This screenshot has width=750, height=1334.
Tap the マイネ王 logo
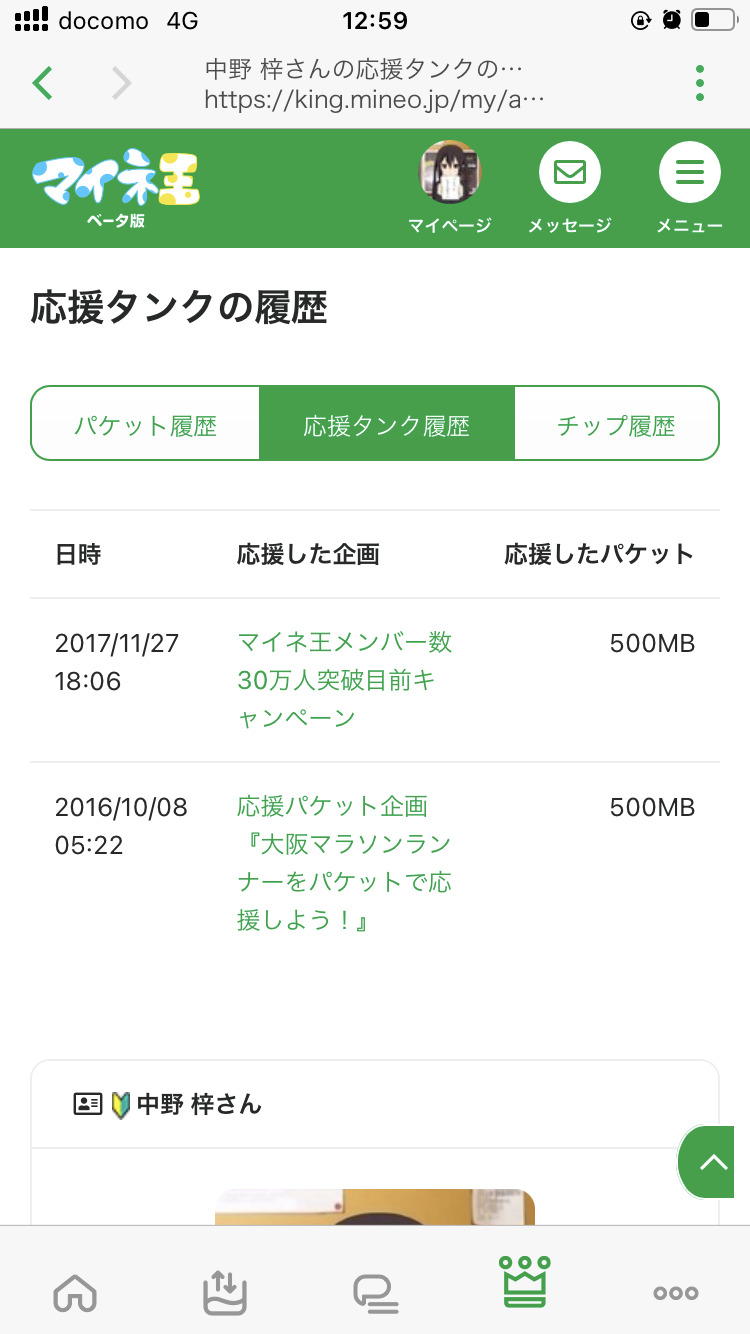[115, 190]
